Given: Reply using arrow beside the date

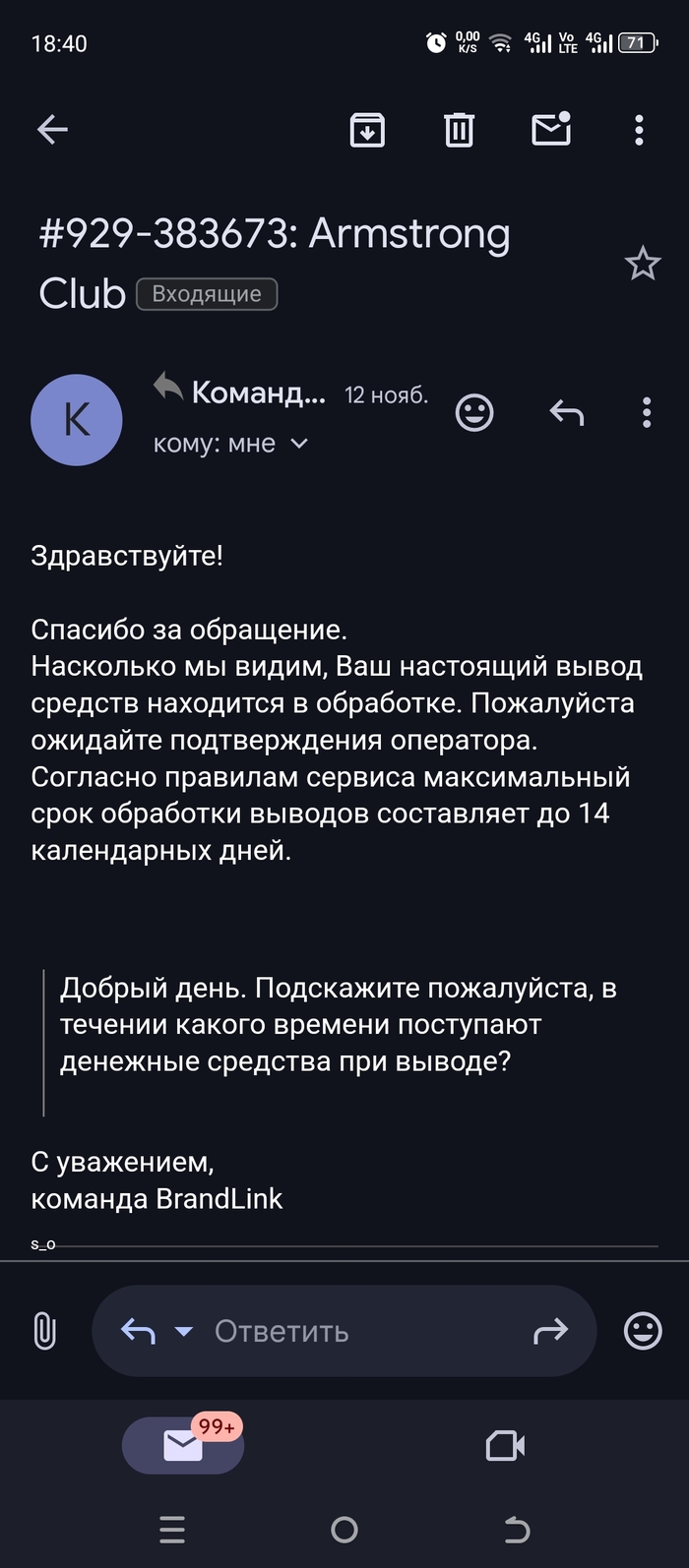Looking at the screenshot, I should [x=567, y=412].
